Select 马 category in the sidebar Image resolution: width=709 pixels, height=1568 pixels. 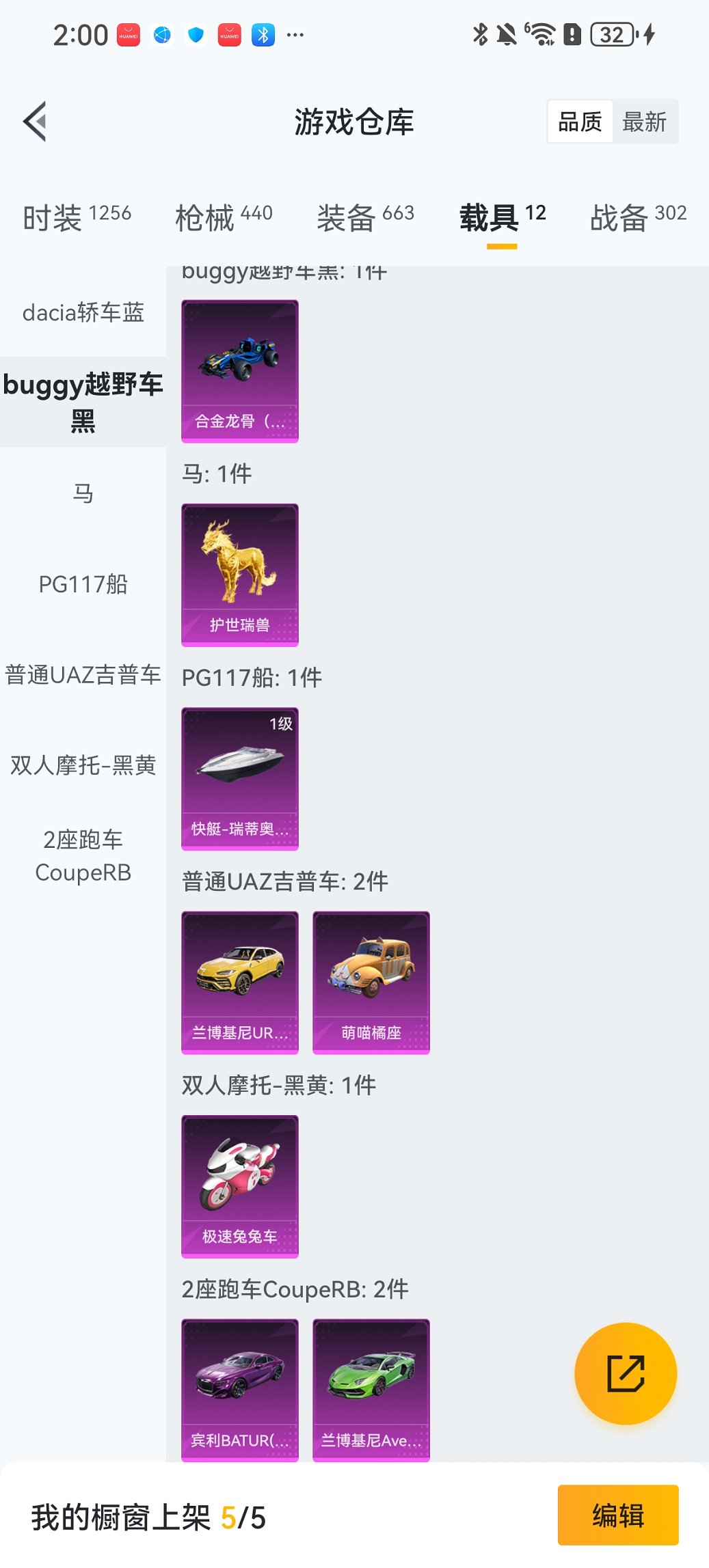coord(83,493)
